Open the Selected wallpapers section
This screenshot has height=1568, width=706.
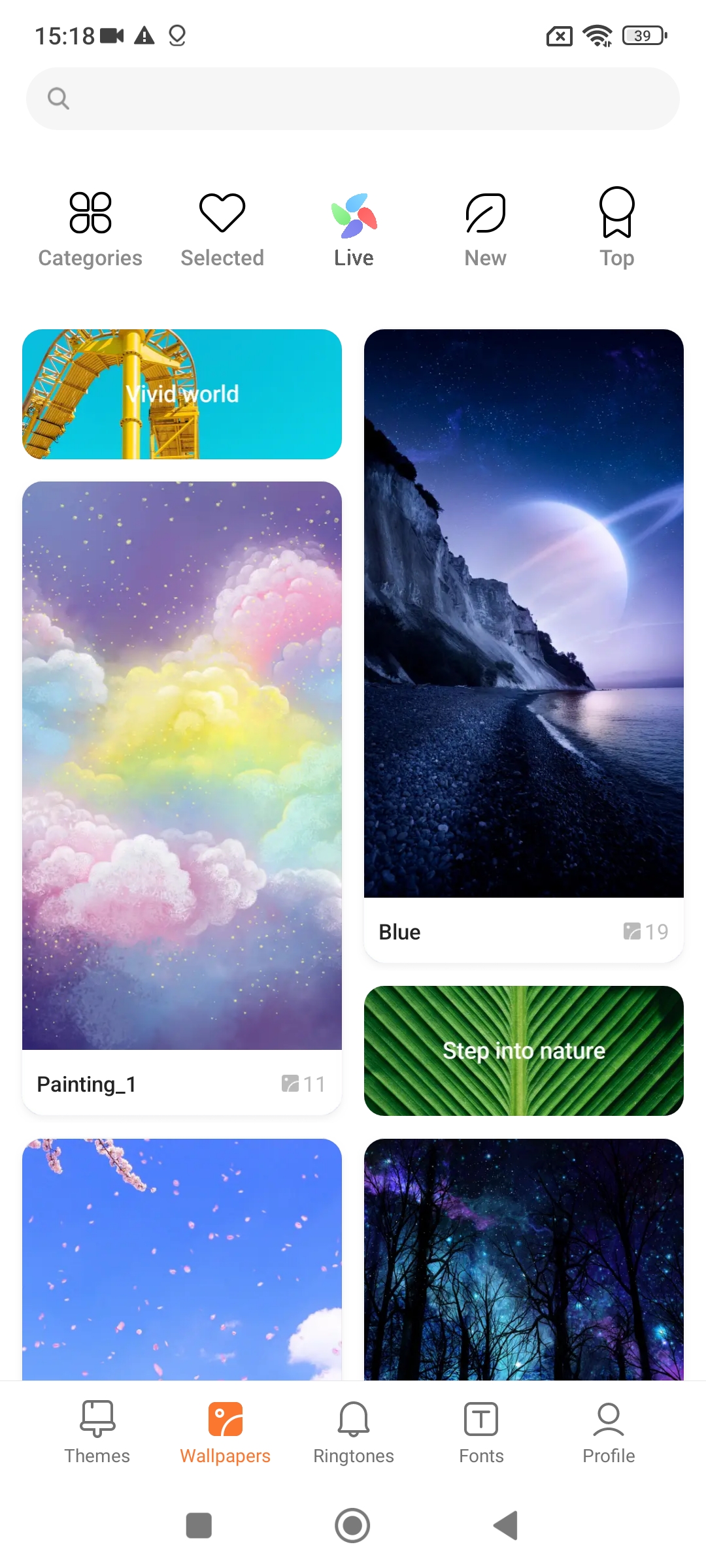click(x=222, y=229)
